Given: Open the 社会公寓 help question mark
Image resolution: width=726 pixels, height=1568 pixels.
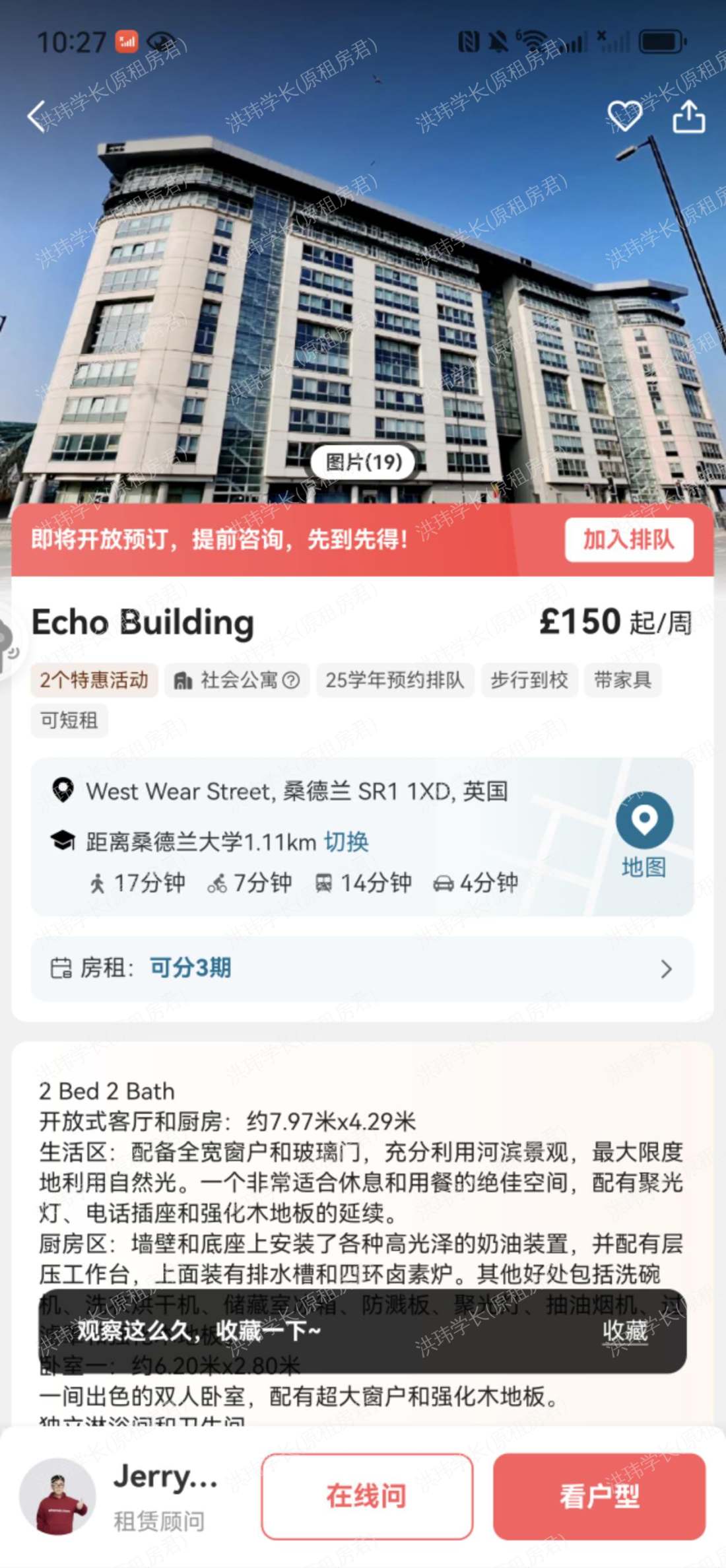Looking at the screenshot, I should tap(286, 679).
